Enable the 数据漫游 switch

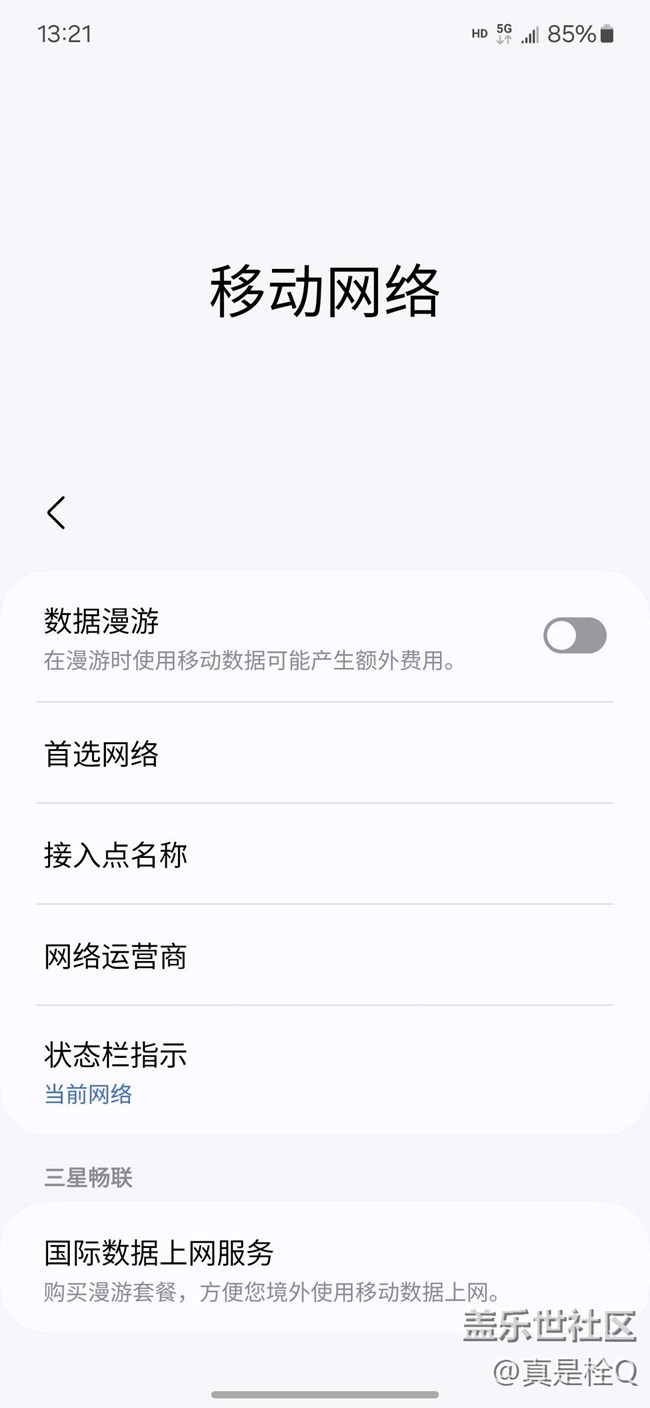[574, 636]
